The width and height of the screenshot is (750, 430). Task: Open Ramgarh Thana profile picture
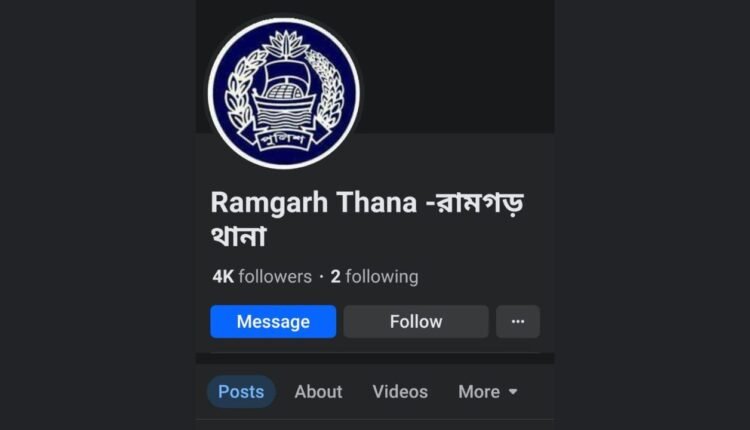pos(283,93)
